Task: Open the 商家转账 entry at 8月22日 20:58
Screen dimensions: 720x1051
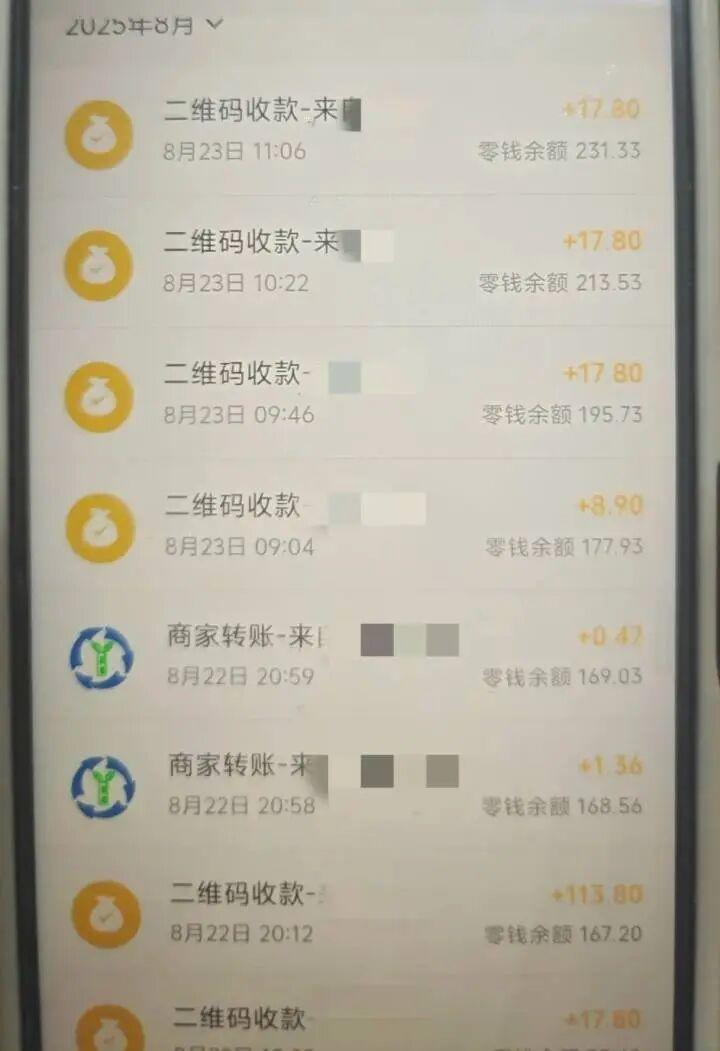Action: (350, 786)
